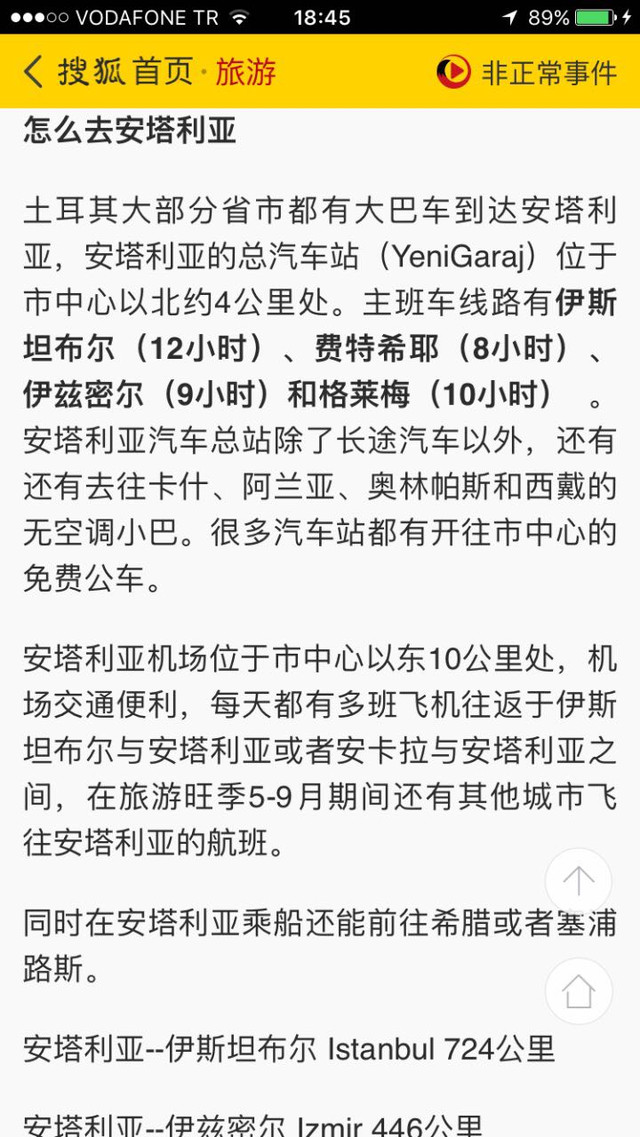Open the 搜狐首页 link in the header
The height and width of the screenshot is (1137, 640).
pyautogui.click(x=125, y=72)
